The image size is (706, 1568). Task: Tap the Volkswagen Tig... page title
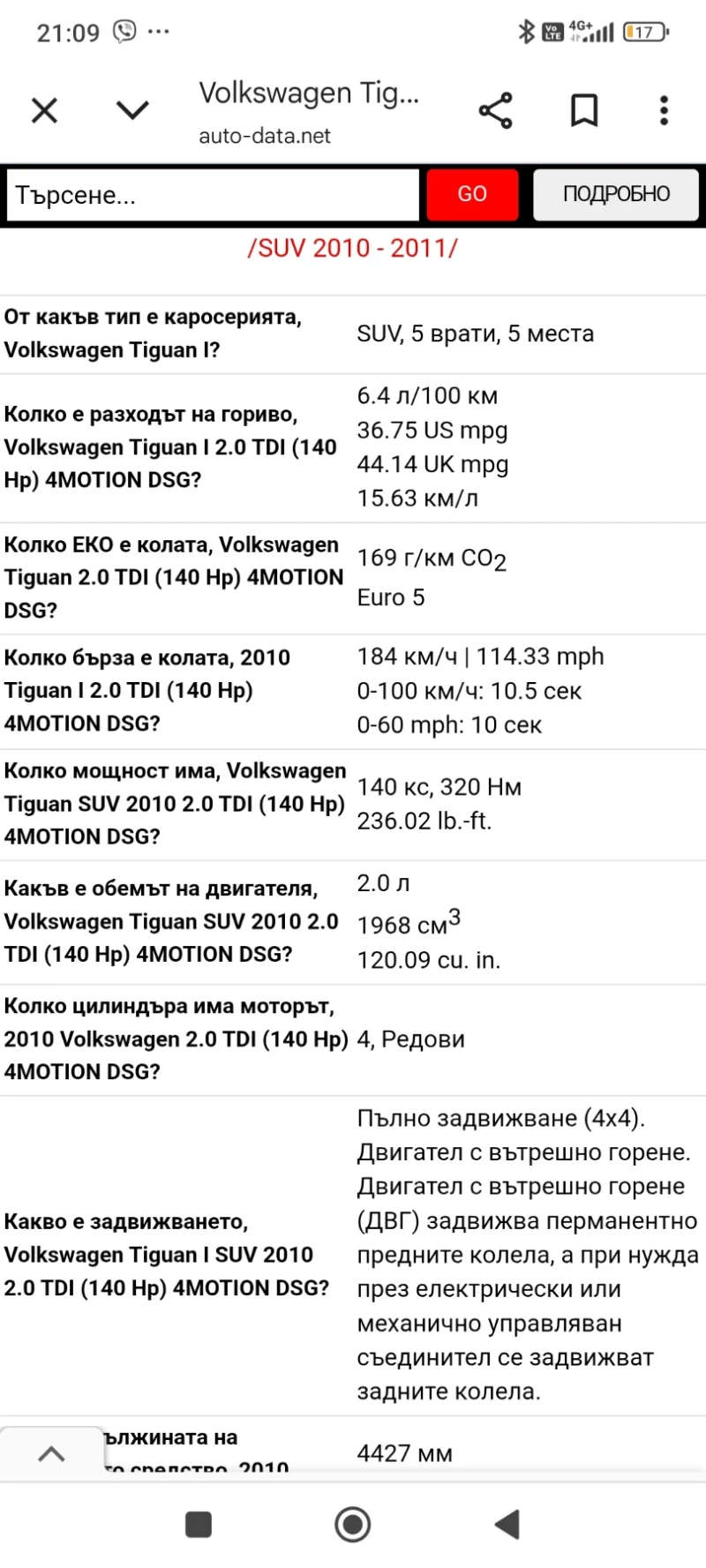311,92
